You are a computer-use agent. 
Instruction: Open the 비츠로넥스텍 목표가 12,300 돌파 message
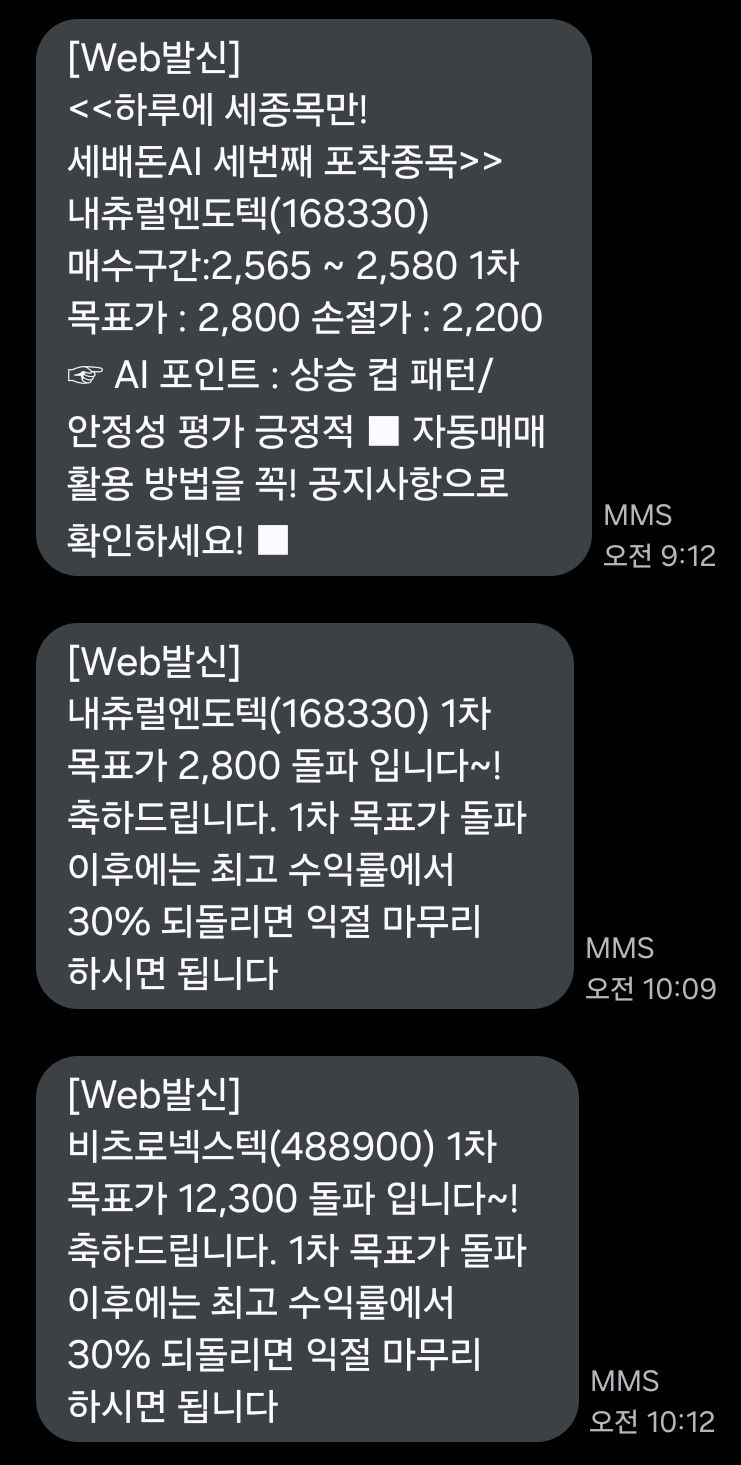[x=306, y=1248]
